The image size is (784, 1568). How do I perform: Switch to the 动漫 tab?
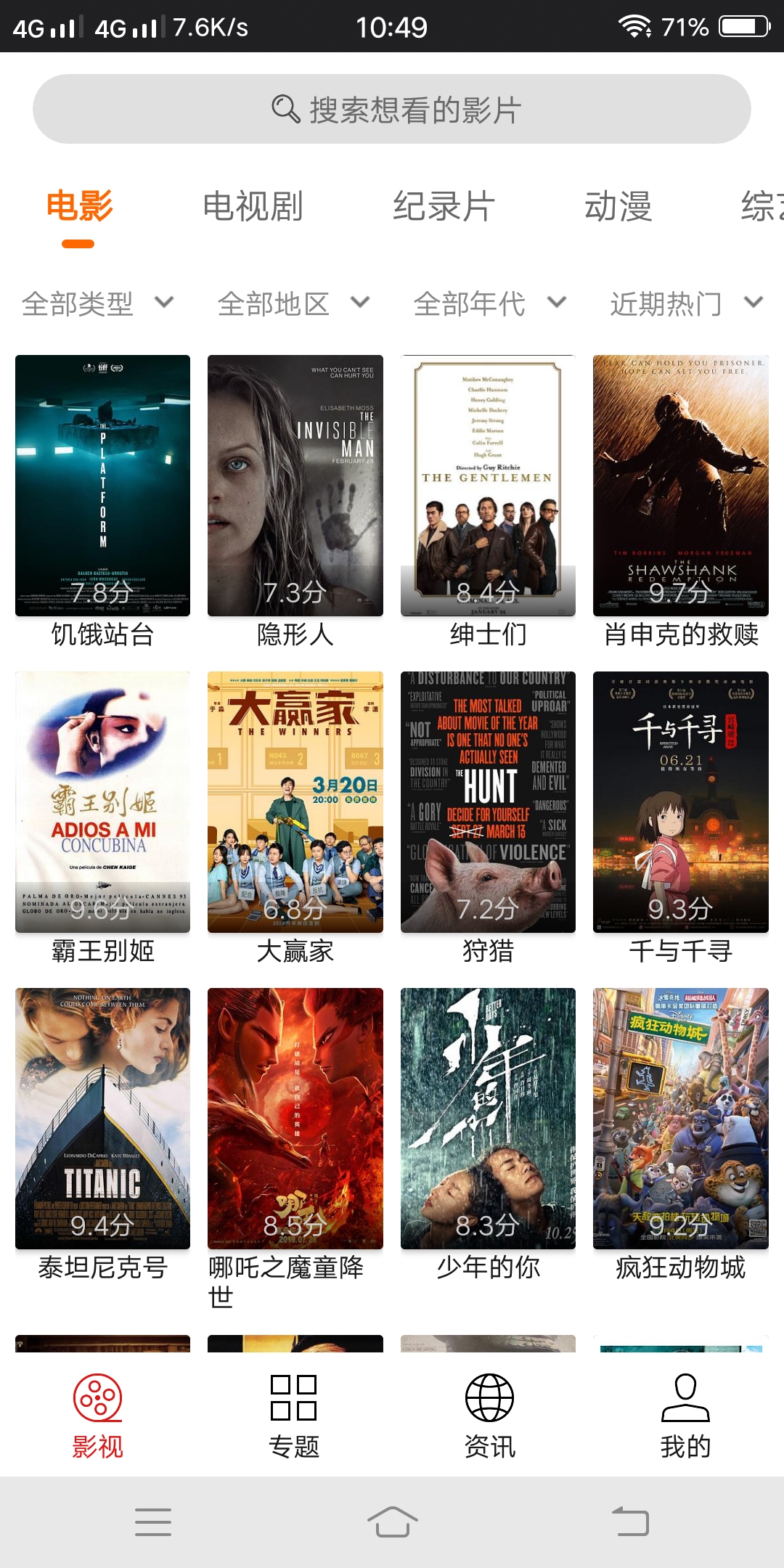[618, 206]
